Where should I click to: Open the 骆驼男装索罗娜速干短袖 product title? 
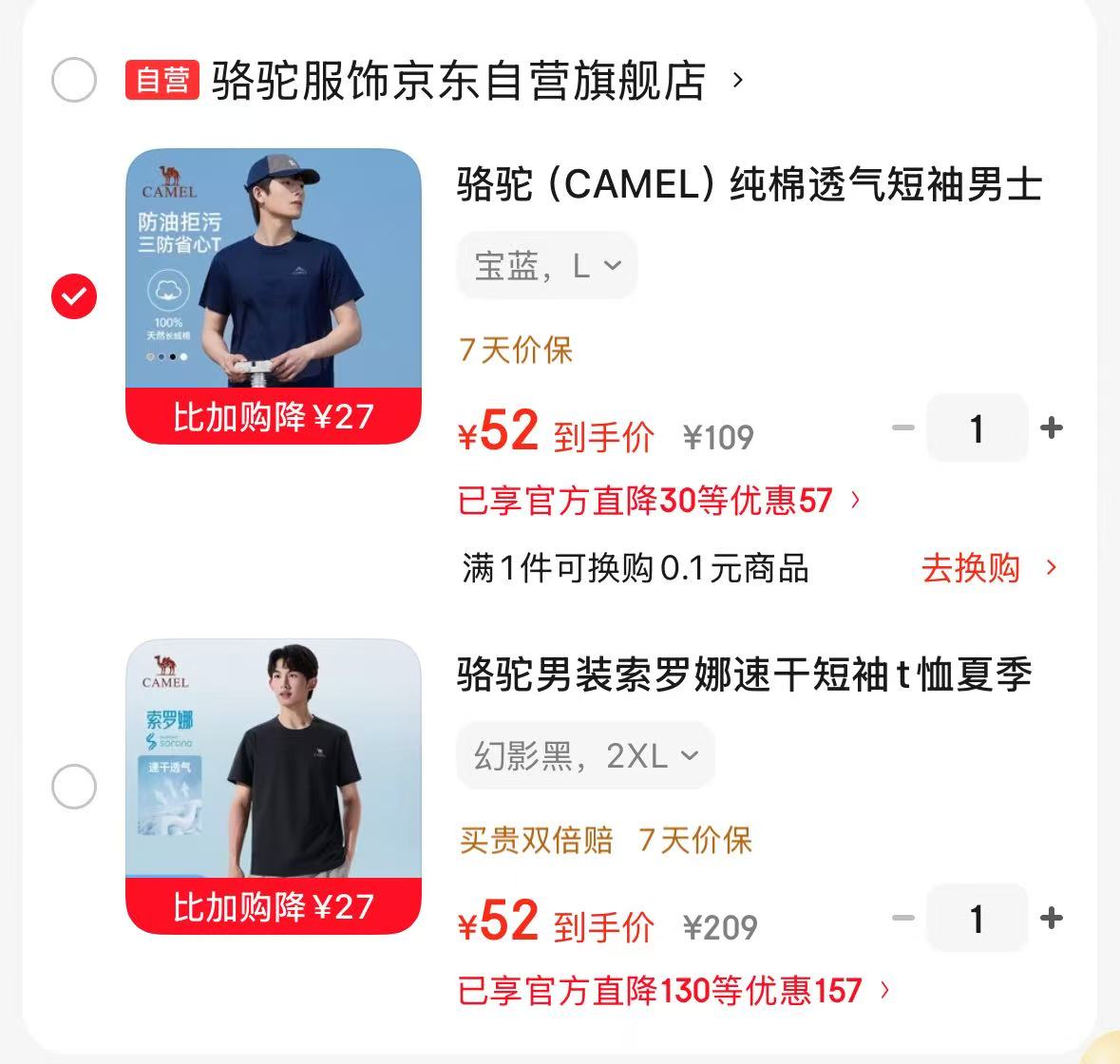[744, 675]
